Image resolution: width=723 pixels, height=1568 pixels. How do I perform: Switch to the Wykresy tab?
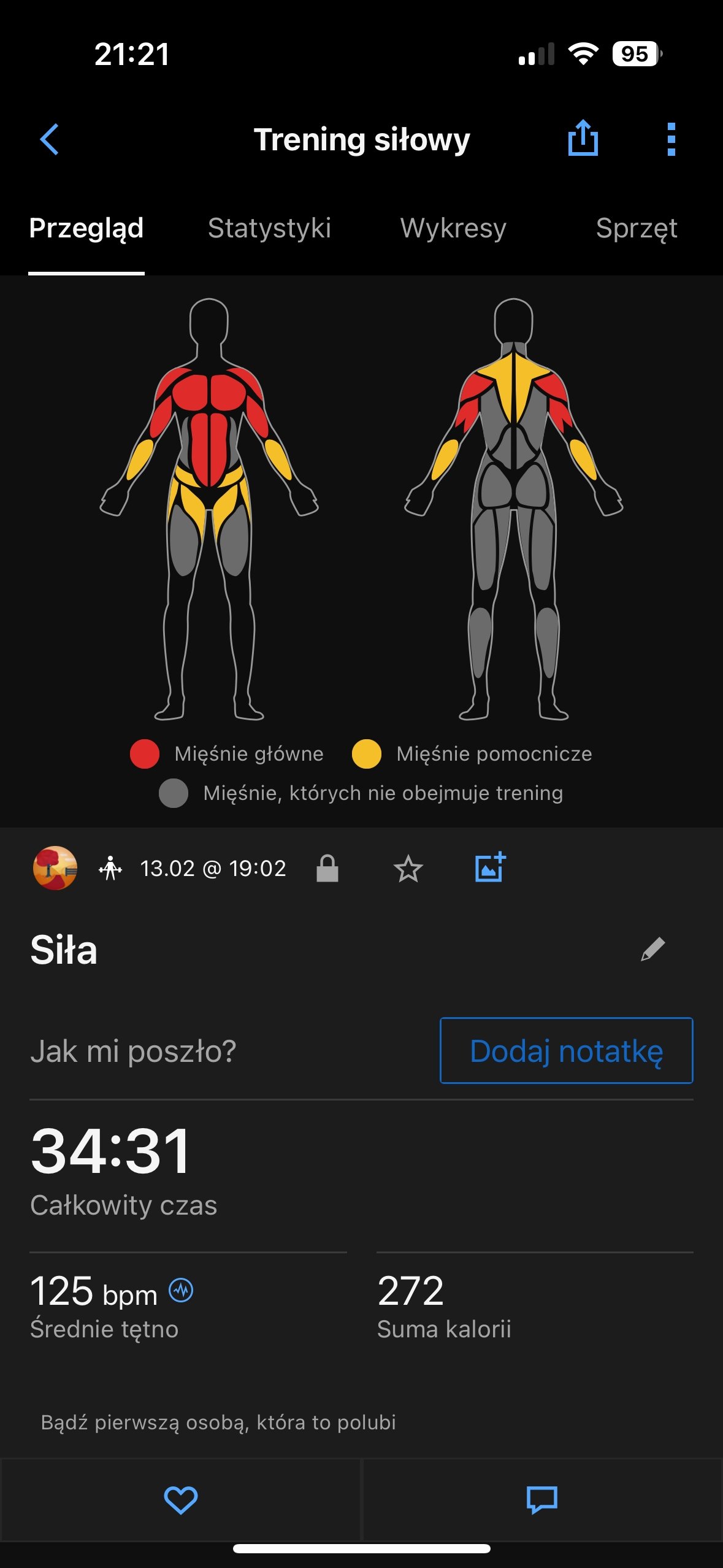pyautogui.click(x=453, y=228)
